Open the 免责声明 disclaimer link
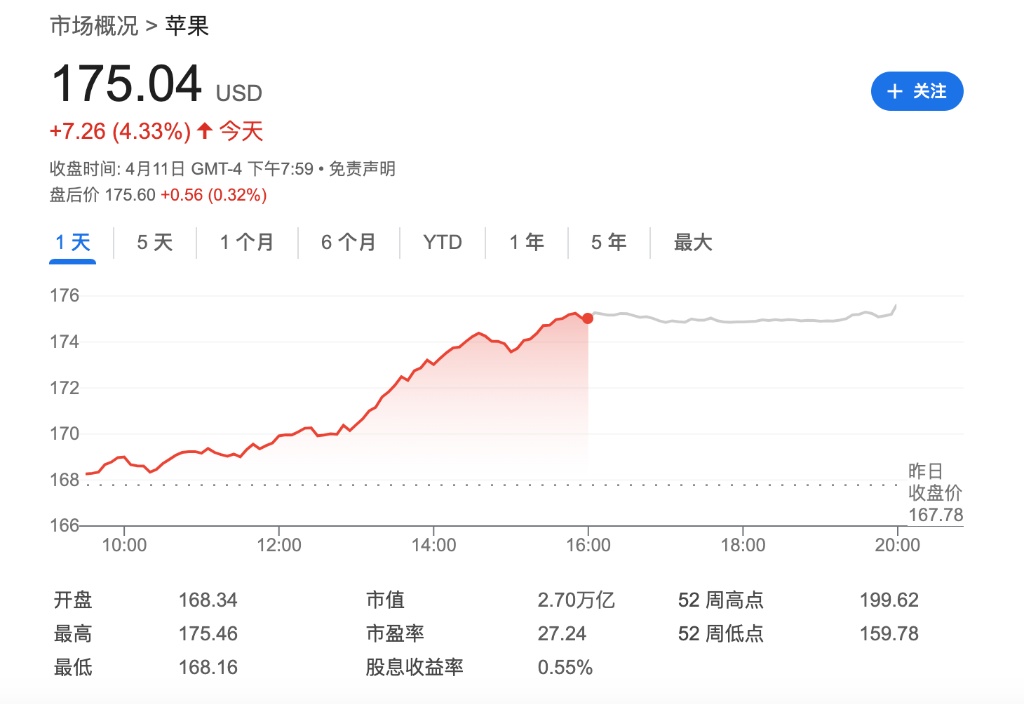This screenshot has height=704, width=1024. point(362,169)
